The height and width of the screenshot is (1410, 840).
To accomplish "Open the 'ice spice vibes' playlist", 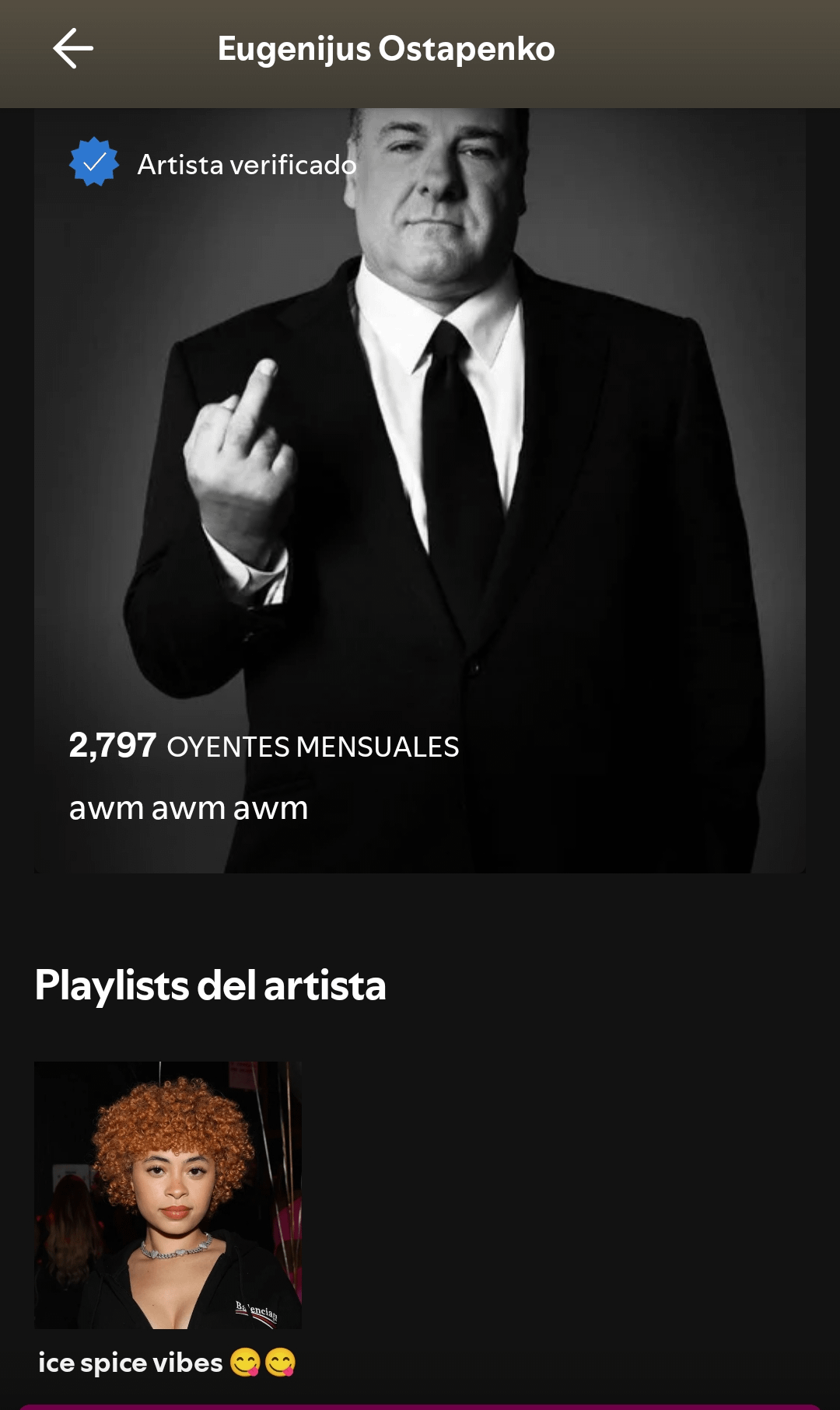I will point(168,1195).
